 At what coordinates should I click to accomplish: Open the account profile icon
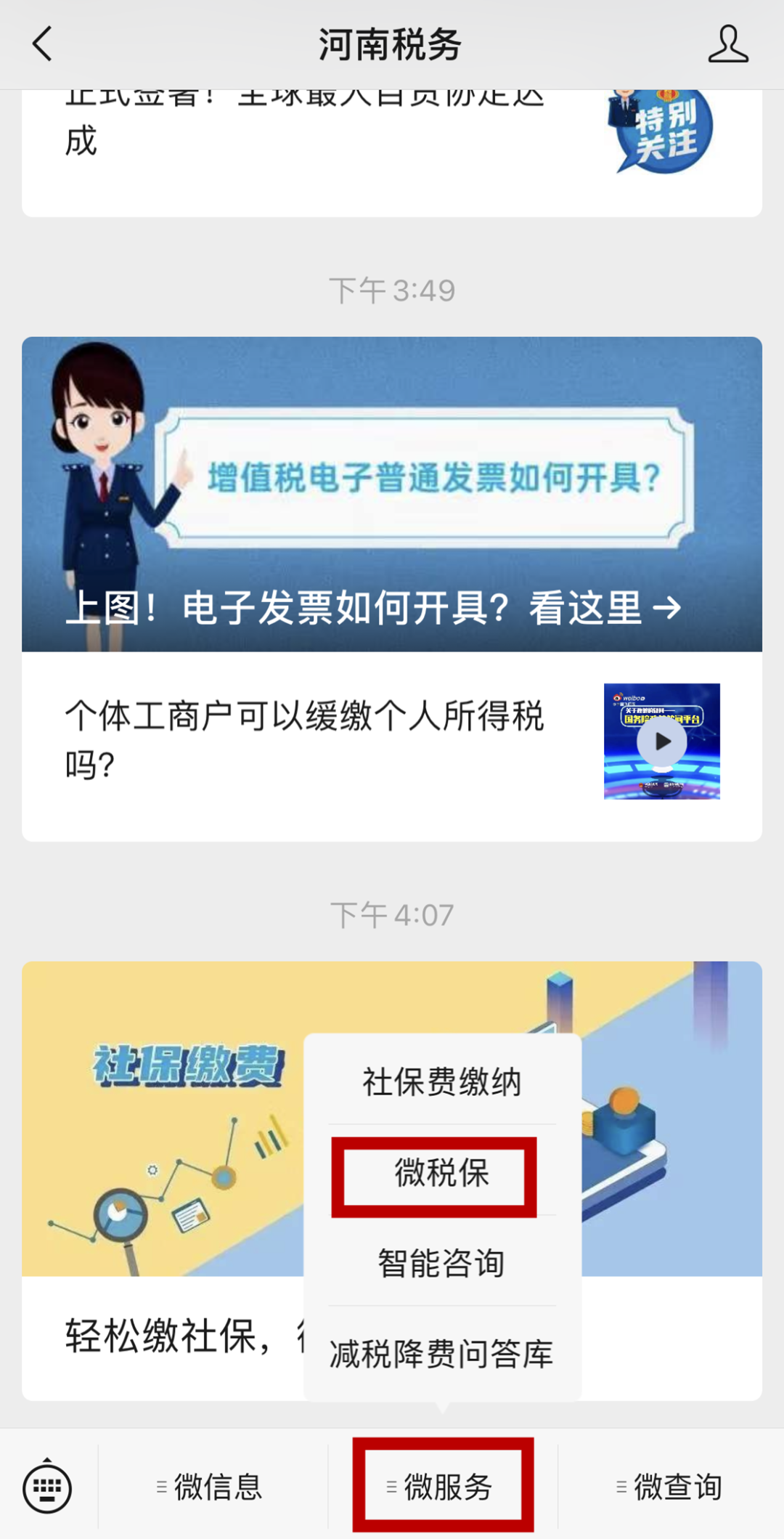coord(729,44)
